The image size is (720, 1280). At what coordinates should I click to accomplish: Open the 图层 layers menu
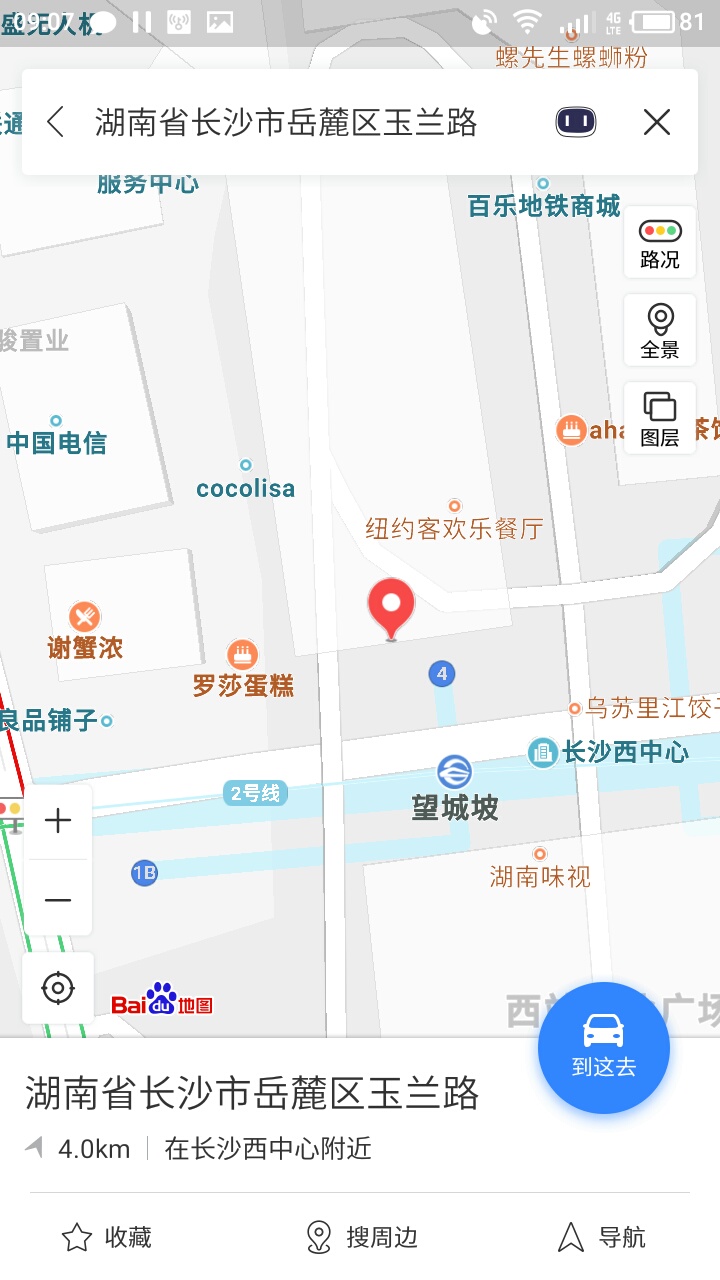[x=660, y=419]
